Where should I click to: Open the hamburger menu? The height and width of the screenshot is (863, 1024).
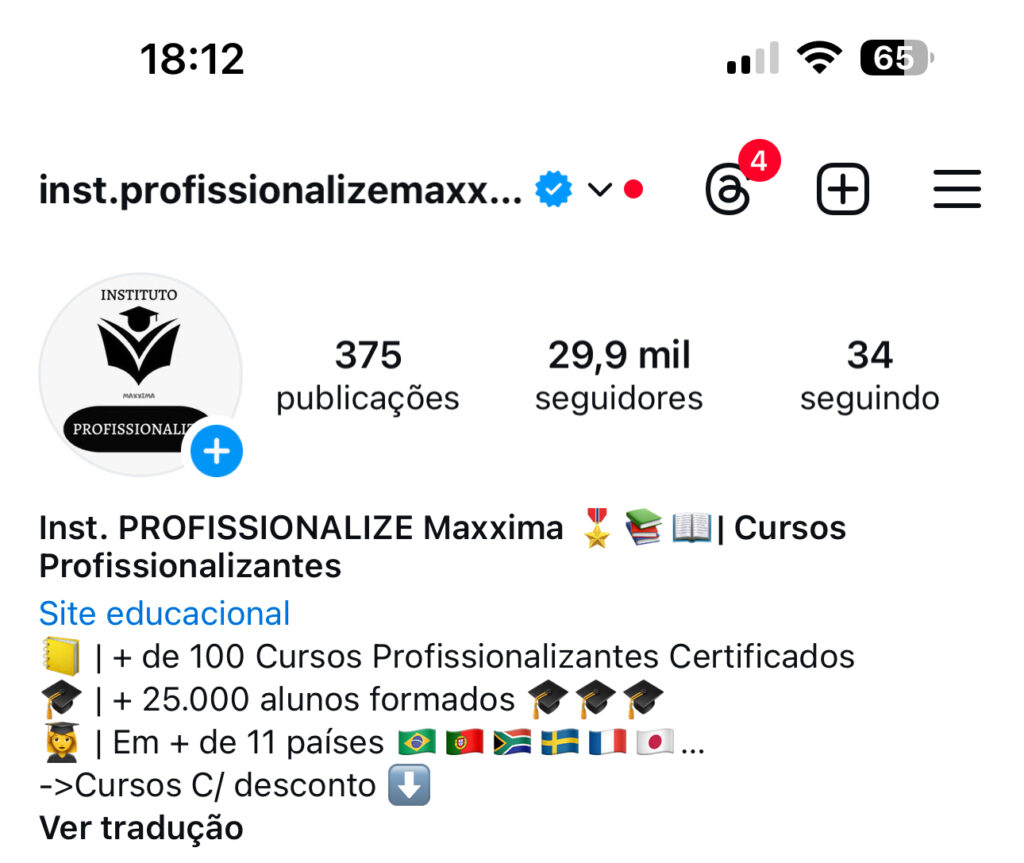[957, 189]
